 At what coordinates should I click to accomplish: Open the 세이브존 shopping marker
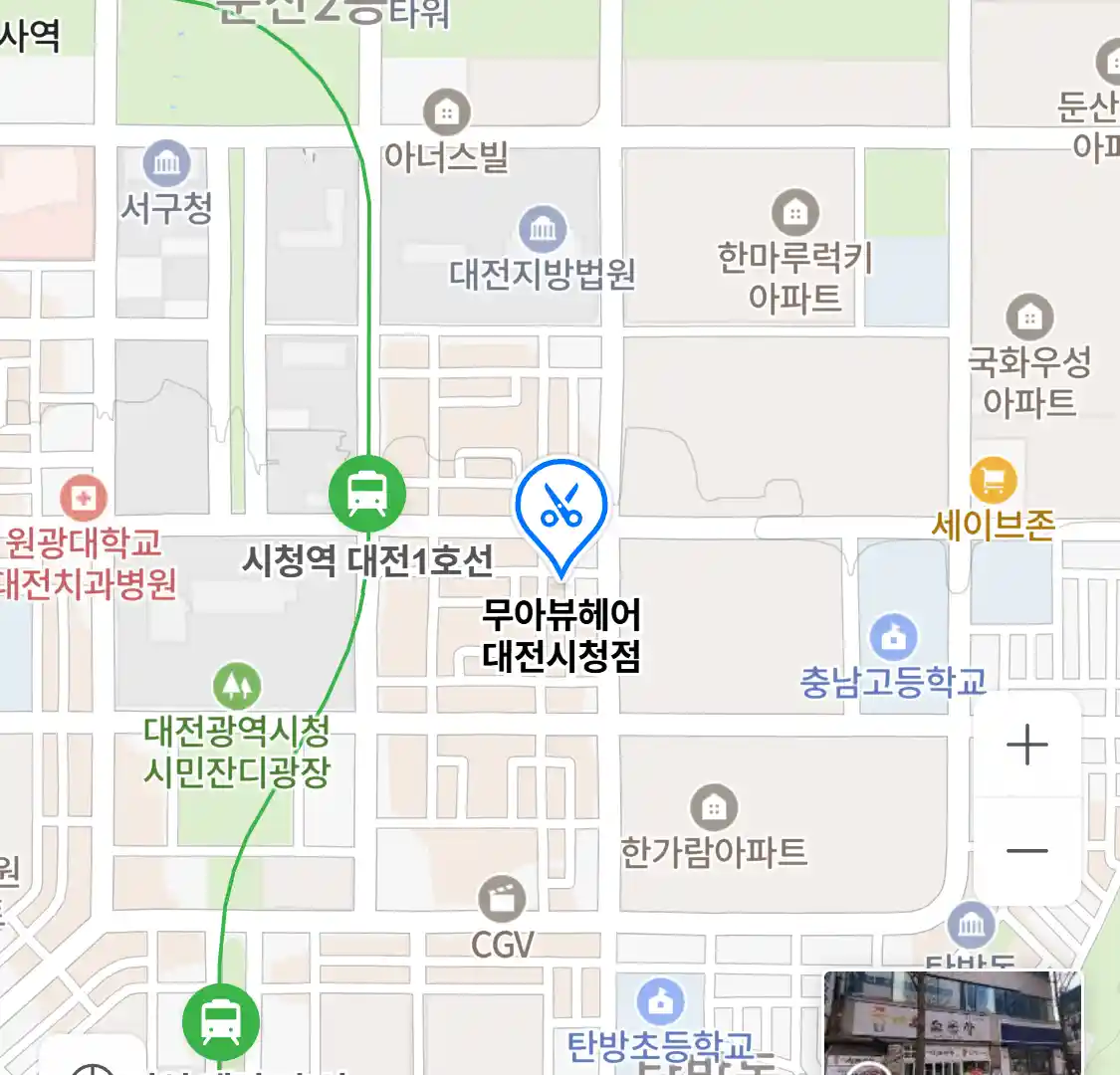tap(993, 482)
